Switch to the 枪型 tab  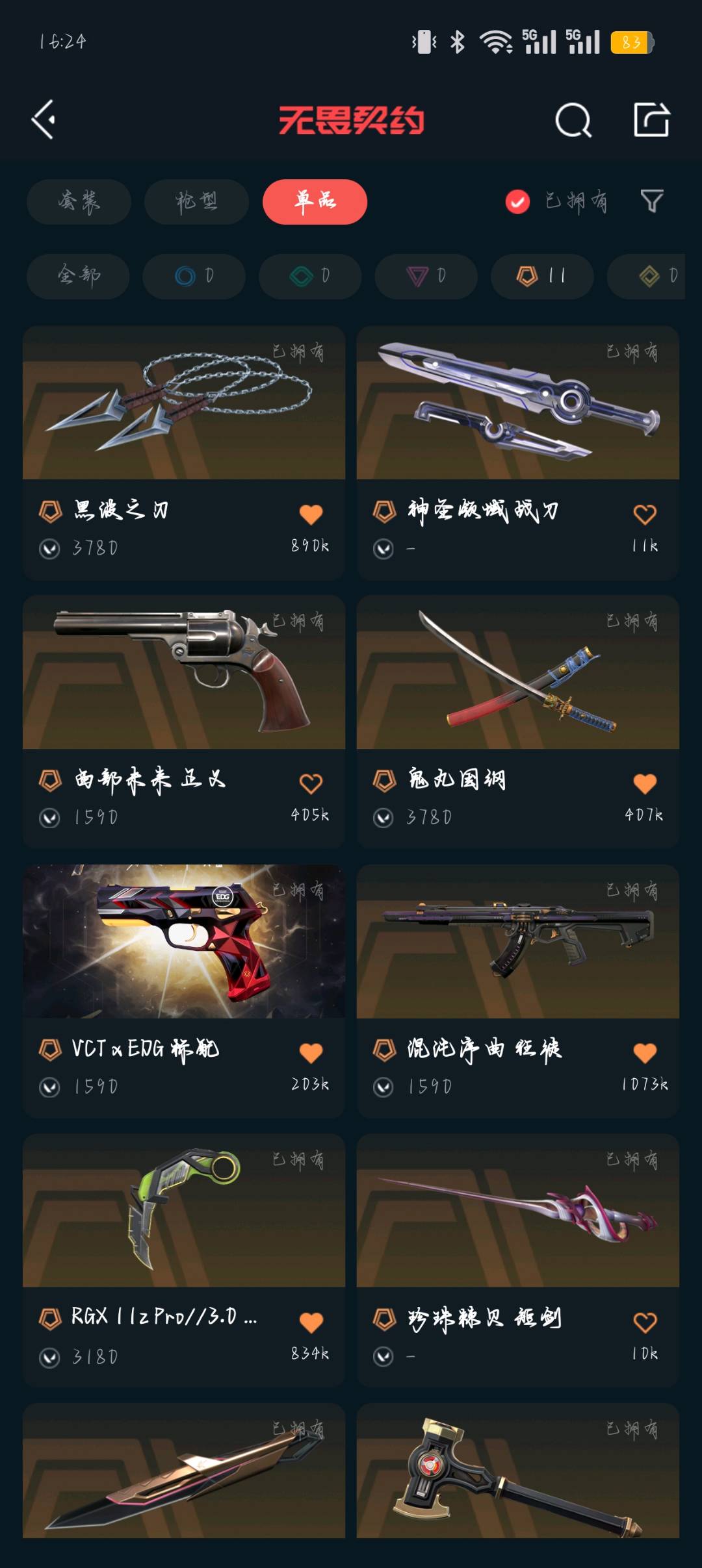click(x=196, y=202)
